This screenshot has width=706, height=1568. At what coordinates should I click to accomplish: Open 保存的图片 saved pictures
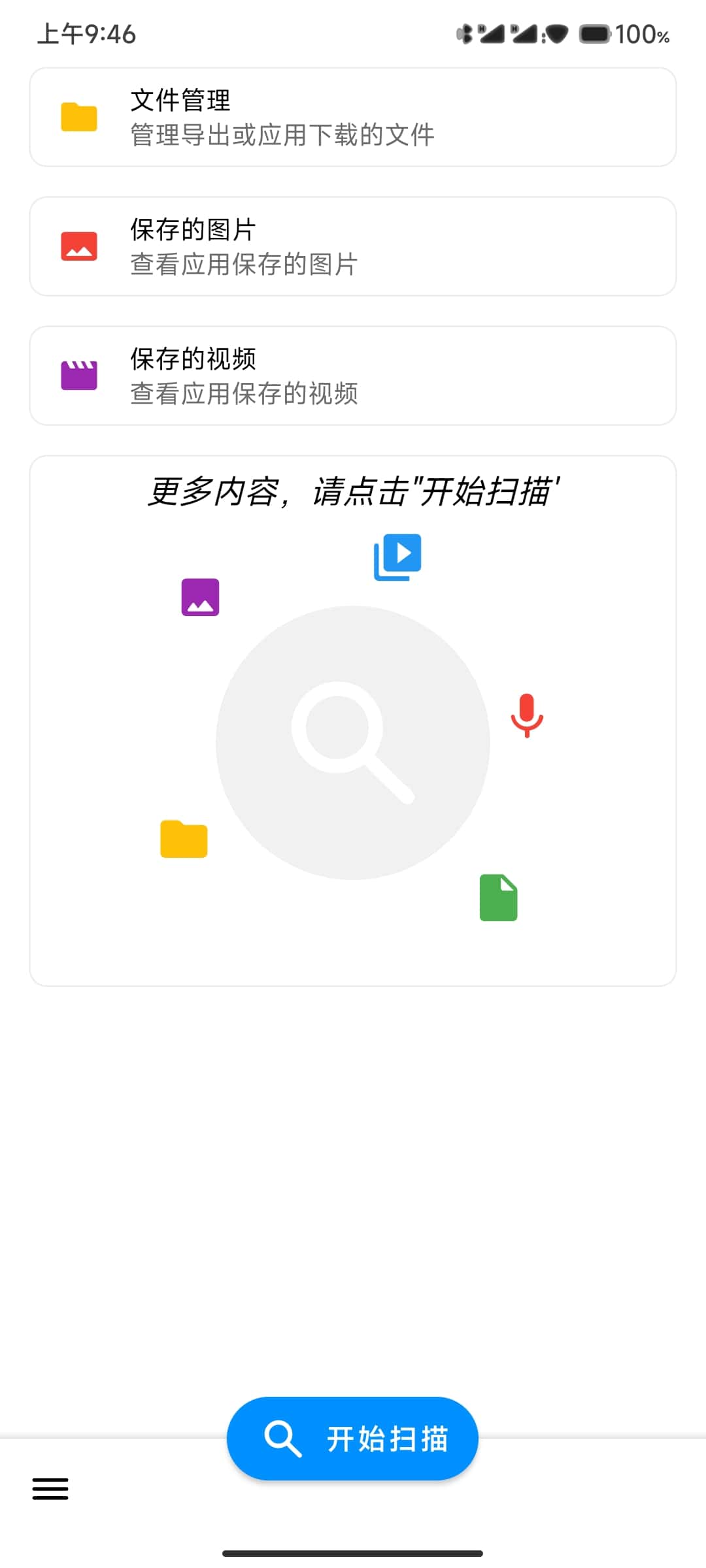coord(353,247)
